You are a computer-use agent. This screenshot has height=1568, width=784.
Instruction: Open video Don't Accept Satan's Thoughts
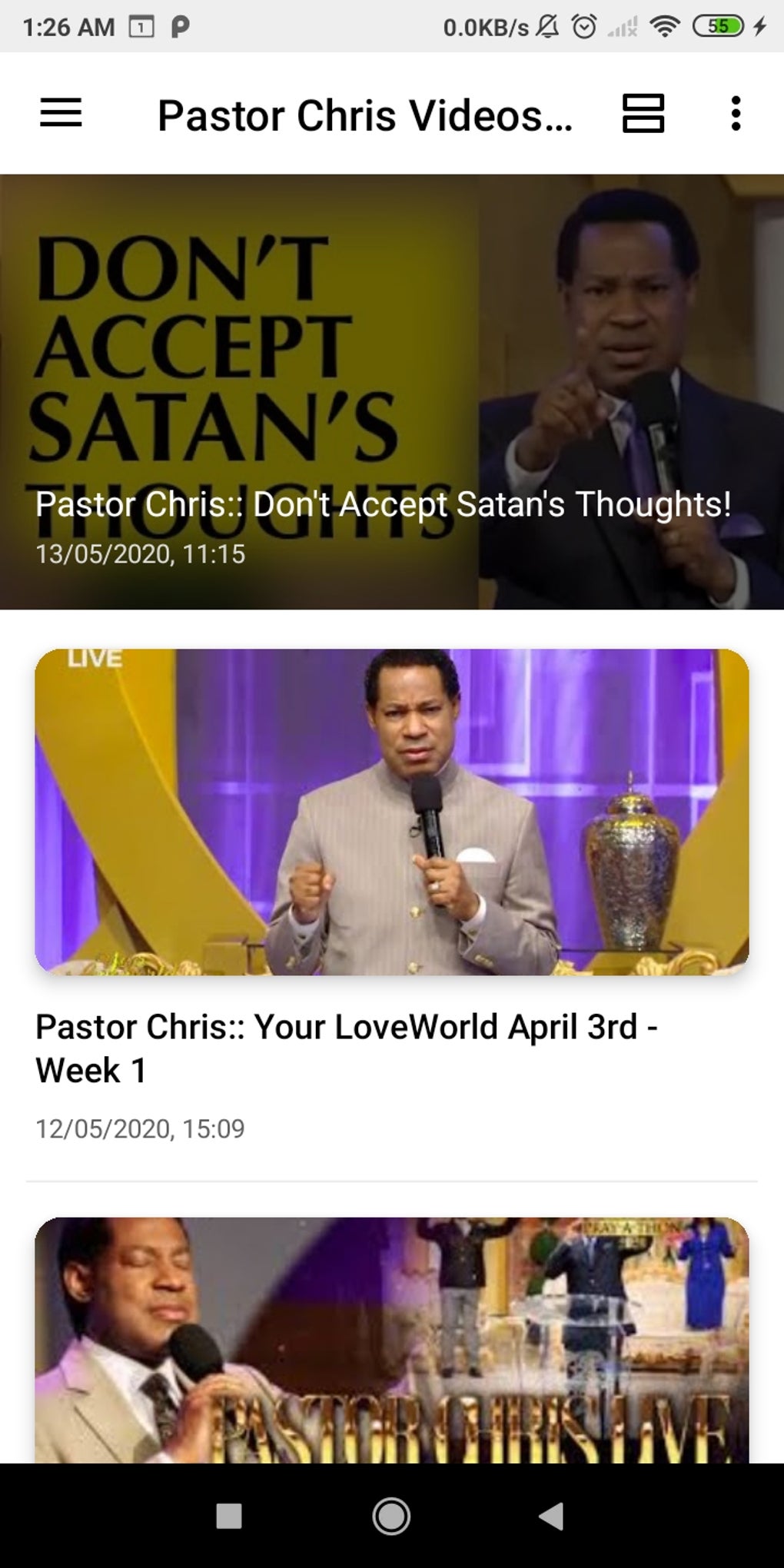click(392, 392)
